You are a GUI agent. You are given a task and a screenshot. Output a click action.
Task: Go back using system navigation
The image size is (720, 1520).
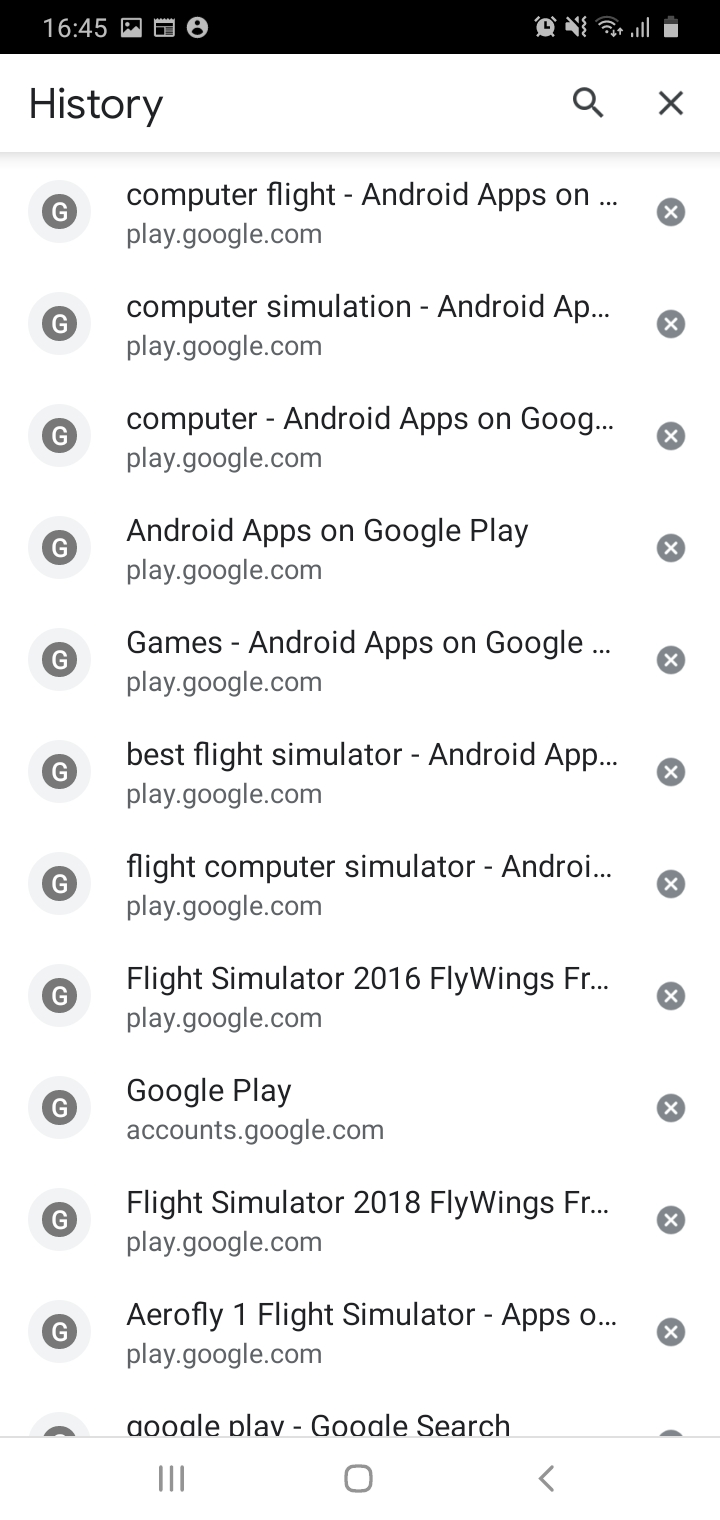(545, 1478)
